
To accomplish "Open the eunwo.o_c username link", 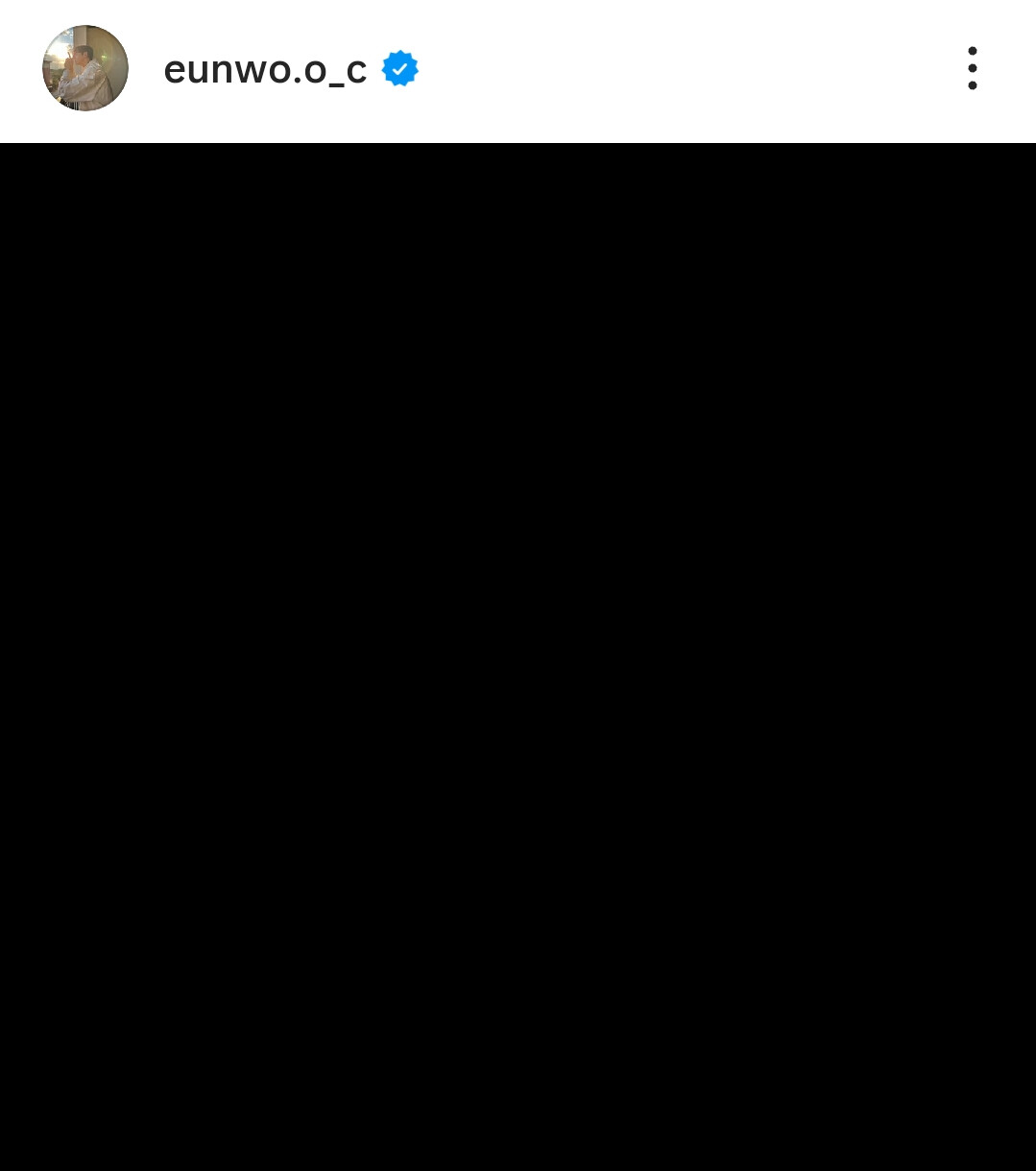I will (x=265, y=69).
